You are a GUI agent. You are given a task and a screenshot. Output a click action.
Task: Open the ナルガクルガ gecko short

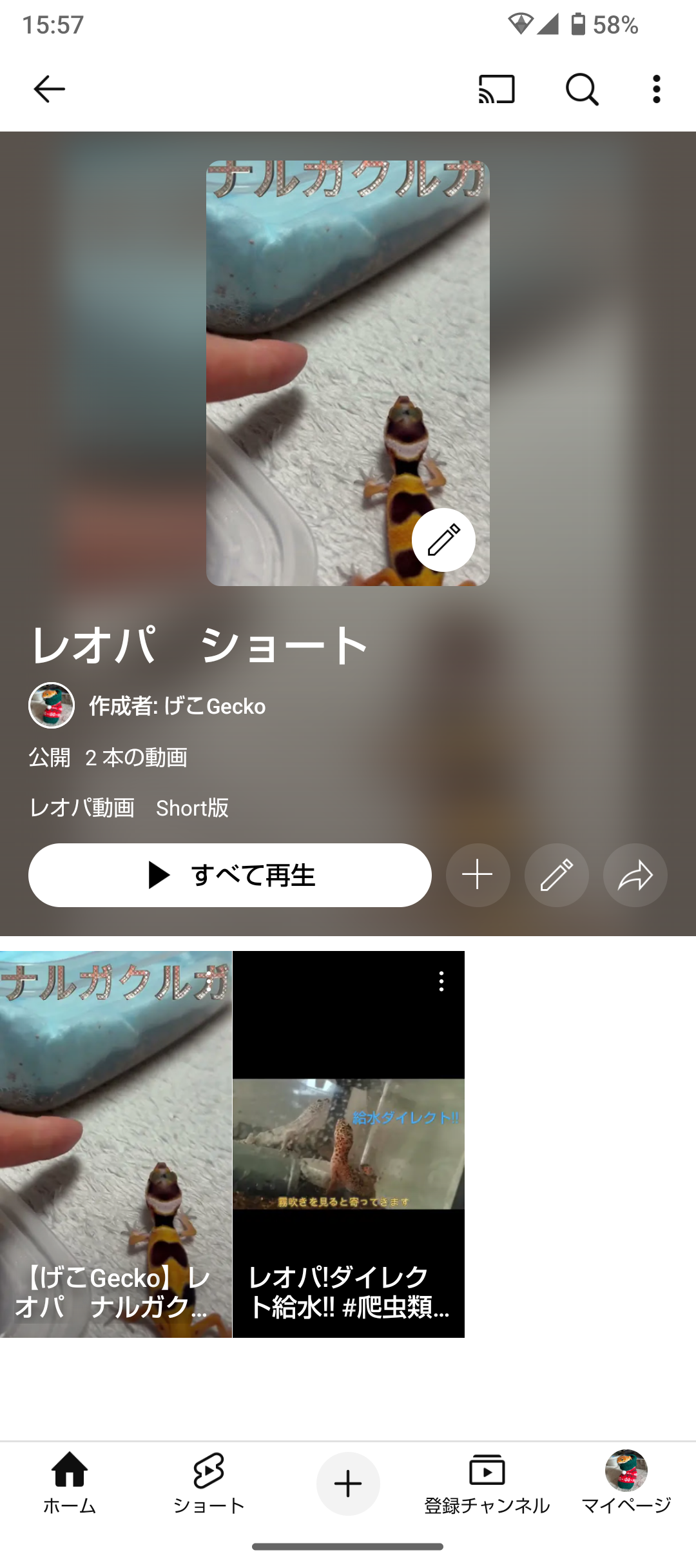(116, 1144)
